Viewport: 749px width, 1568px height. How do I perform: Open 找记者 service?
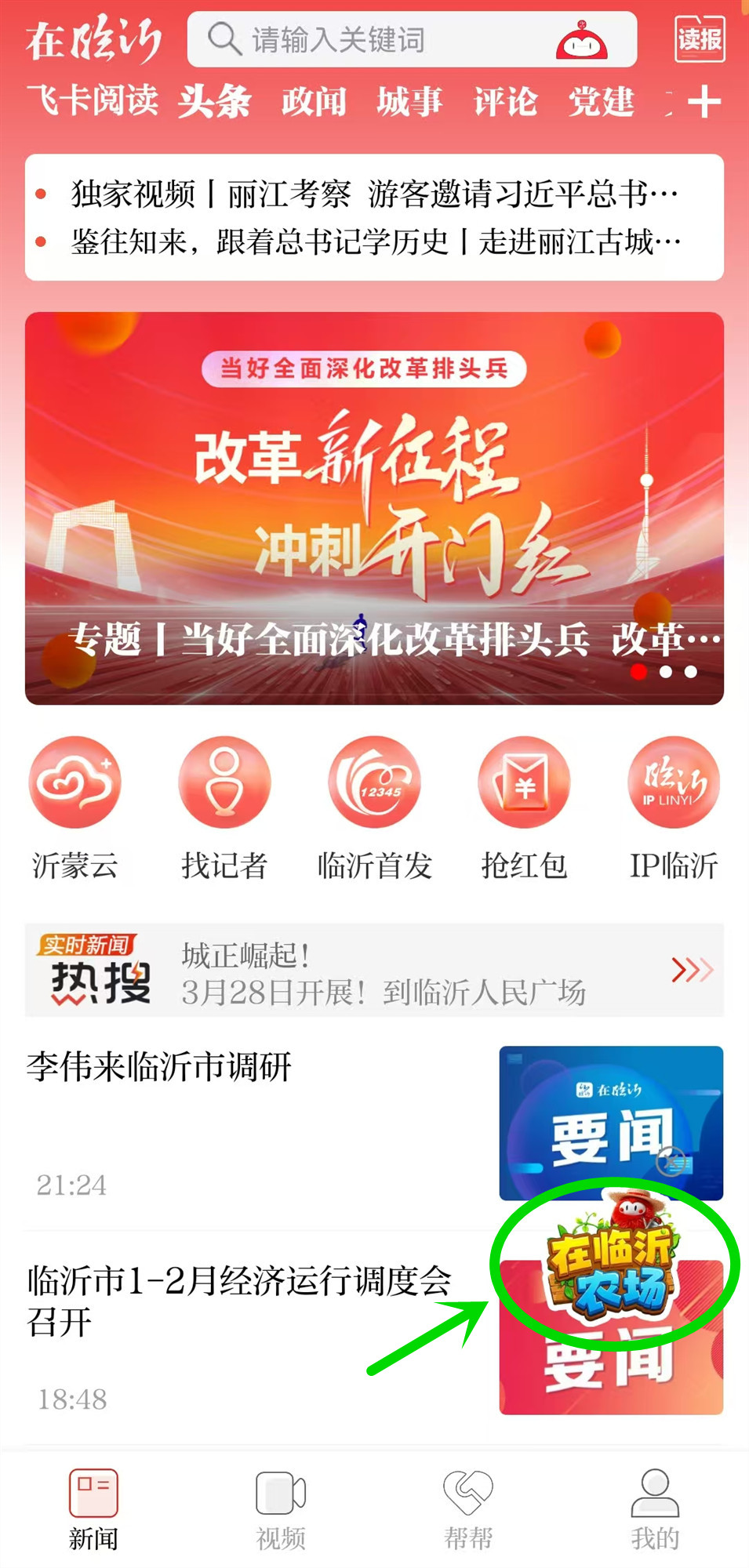click(x=224, y=808)
